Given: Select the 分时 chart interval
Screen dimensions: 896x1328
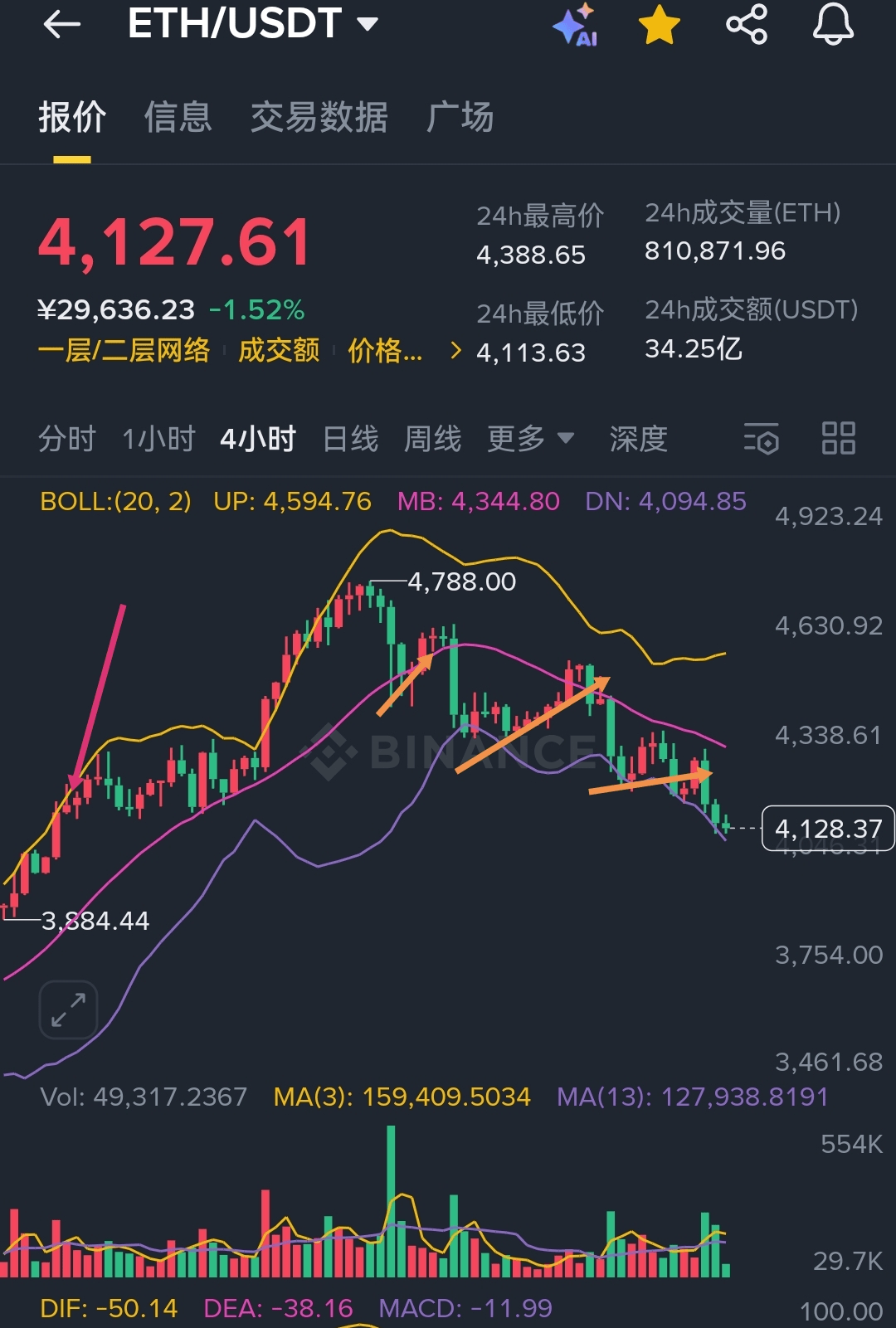Looking at the screenshot, I should [67, 439].
